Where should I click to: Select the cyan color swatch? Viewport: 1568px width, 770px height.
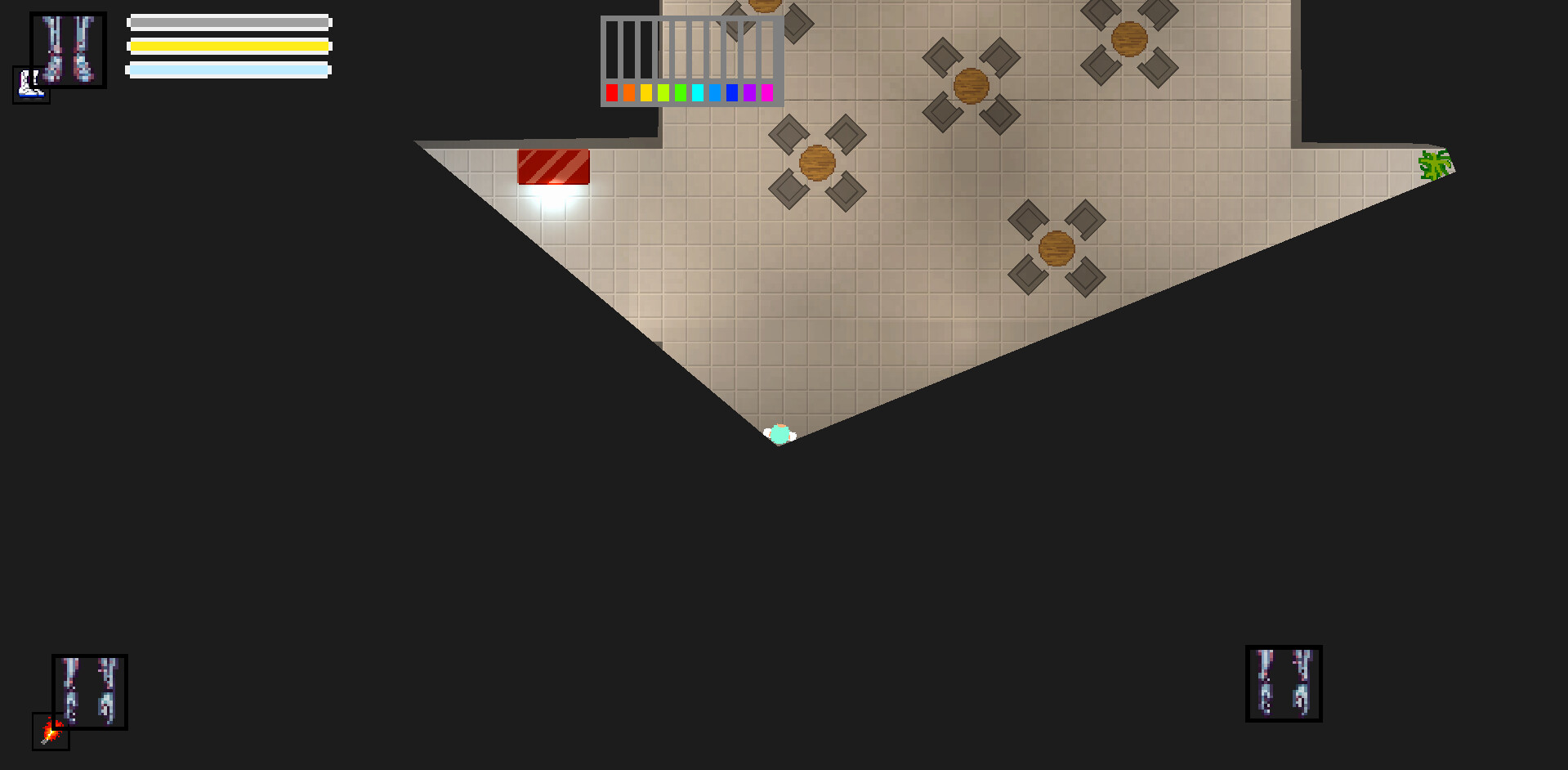pyautogui.click(x=698, y=93)
